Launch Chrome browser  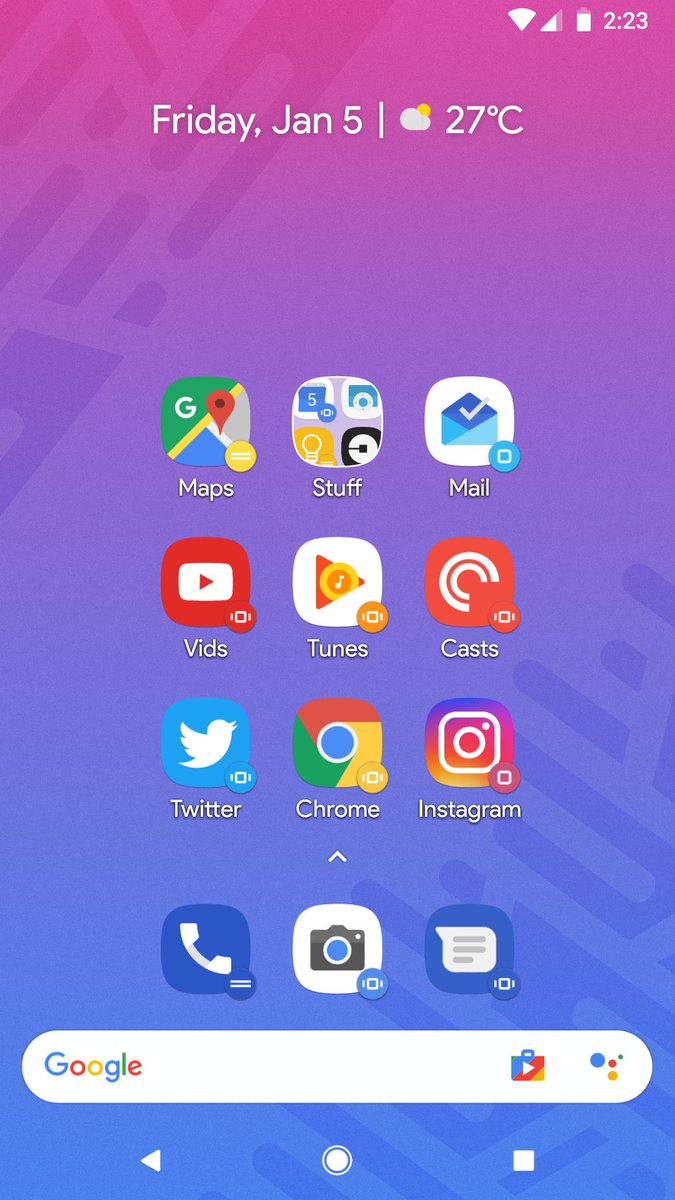click(337, 743)
